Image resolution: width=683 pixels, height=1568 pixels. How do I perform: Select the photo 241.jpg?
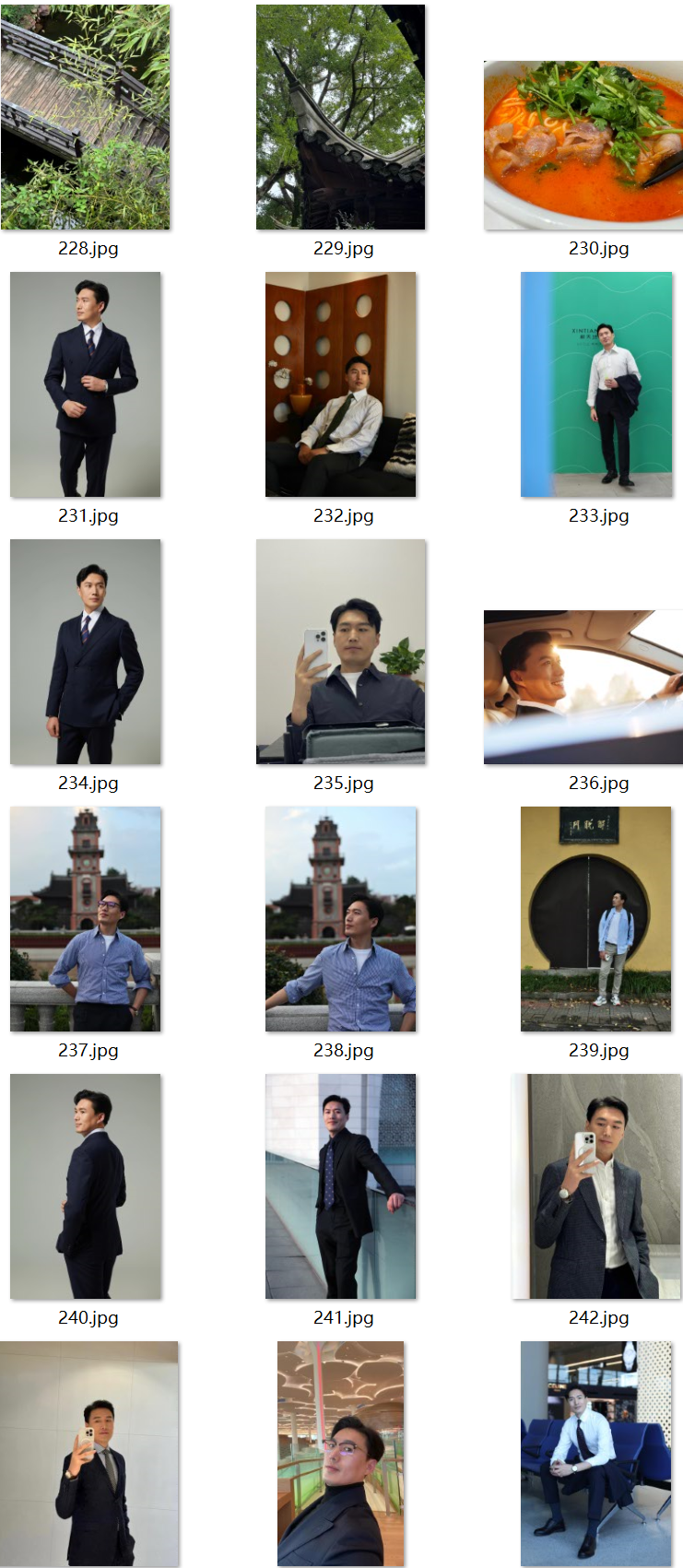pos(340,1186)
